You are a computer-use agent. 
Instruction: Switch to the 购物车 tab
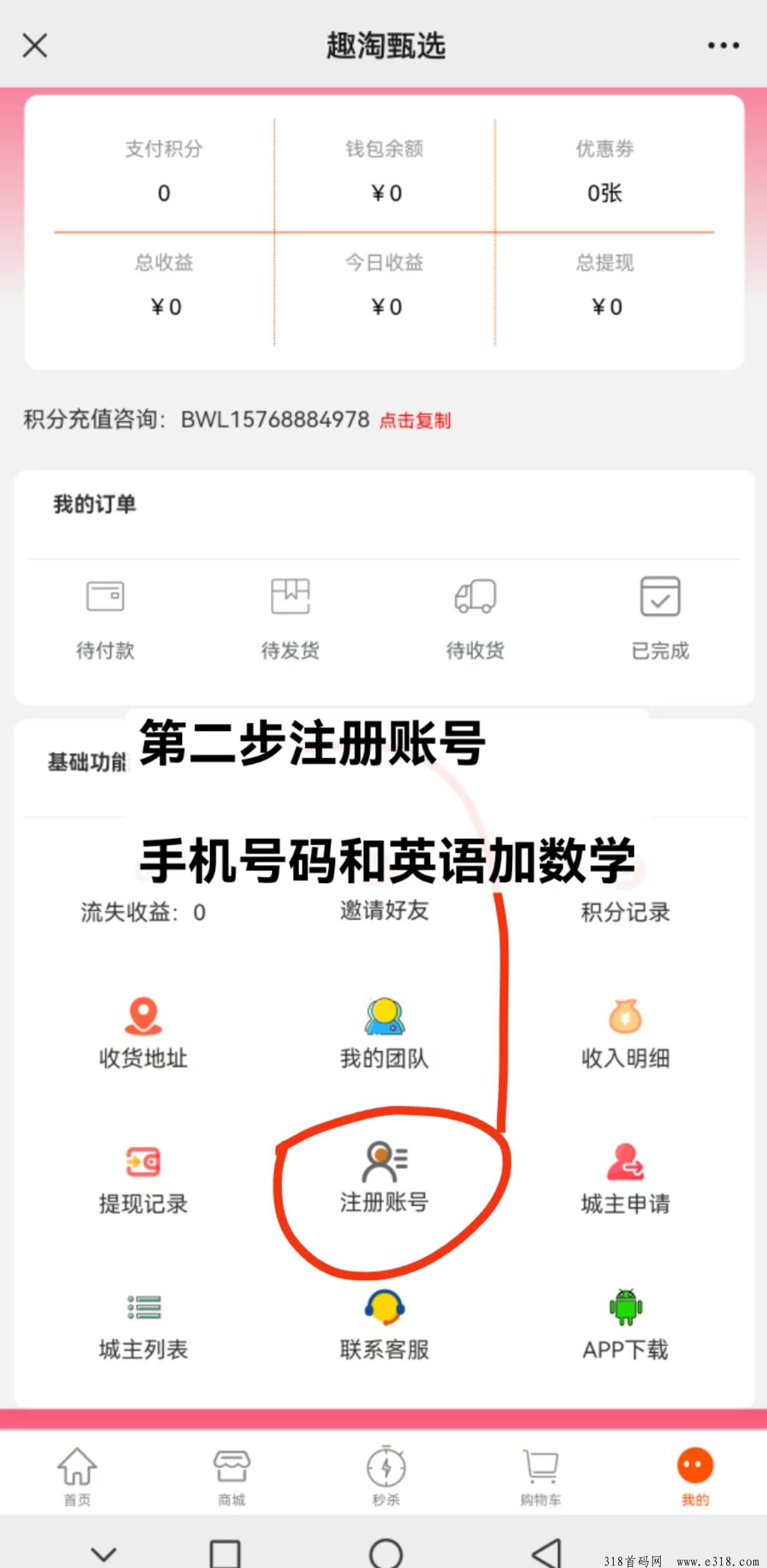(540, 1476)
